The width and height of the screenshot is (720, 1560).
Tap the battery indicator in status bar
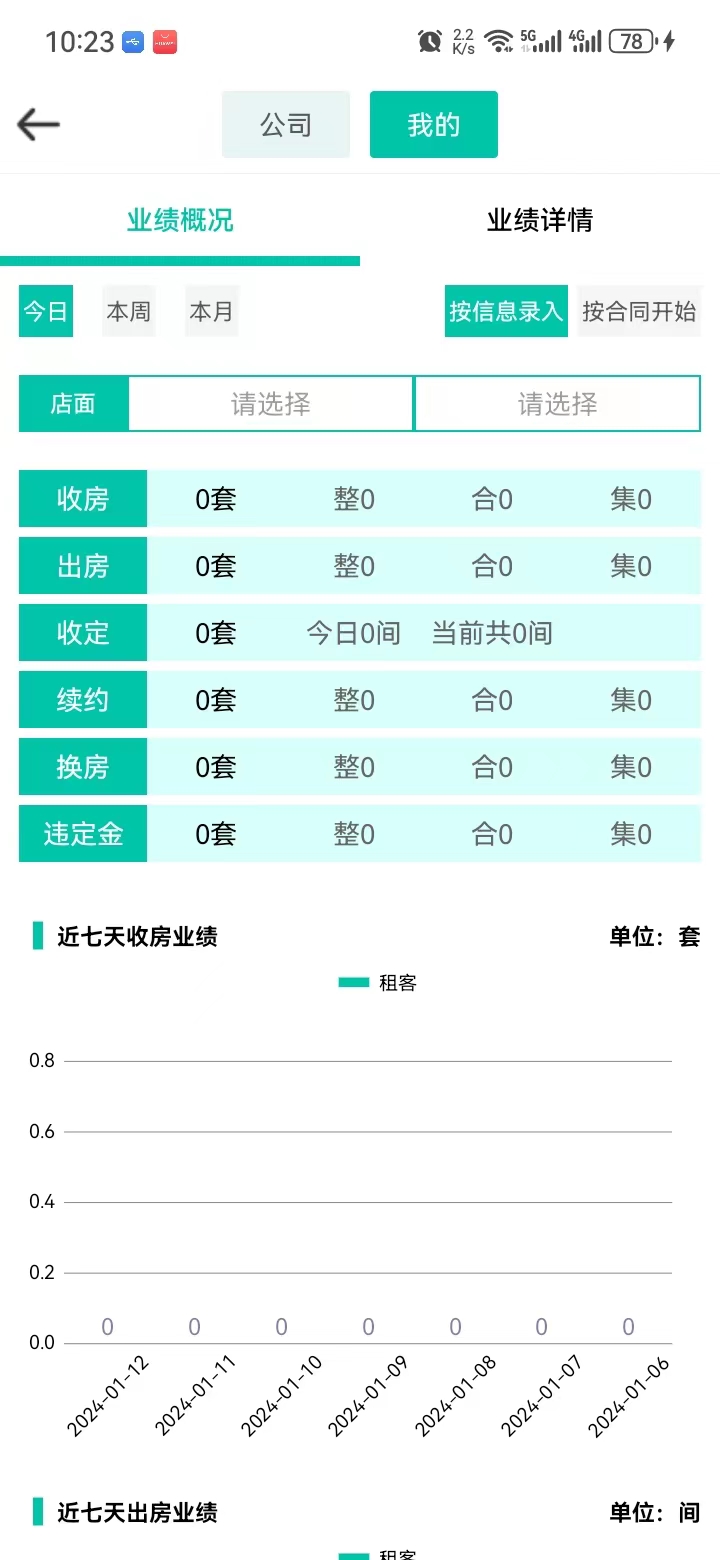coord(630,41)
